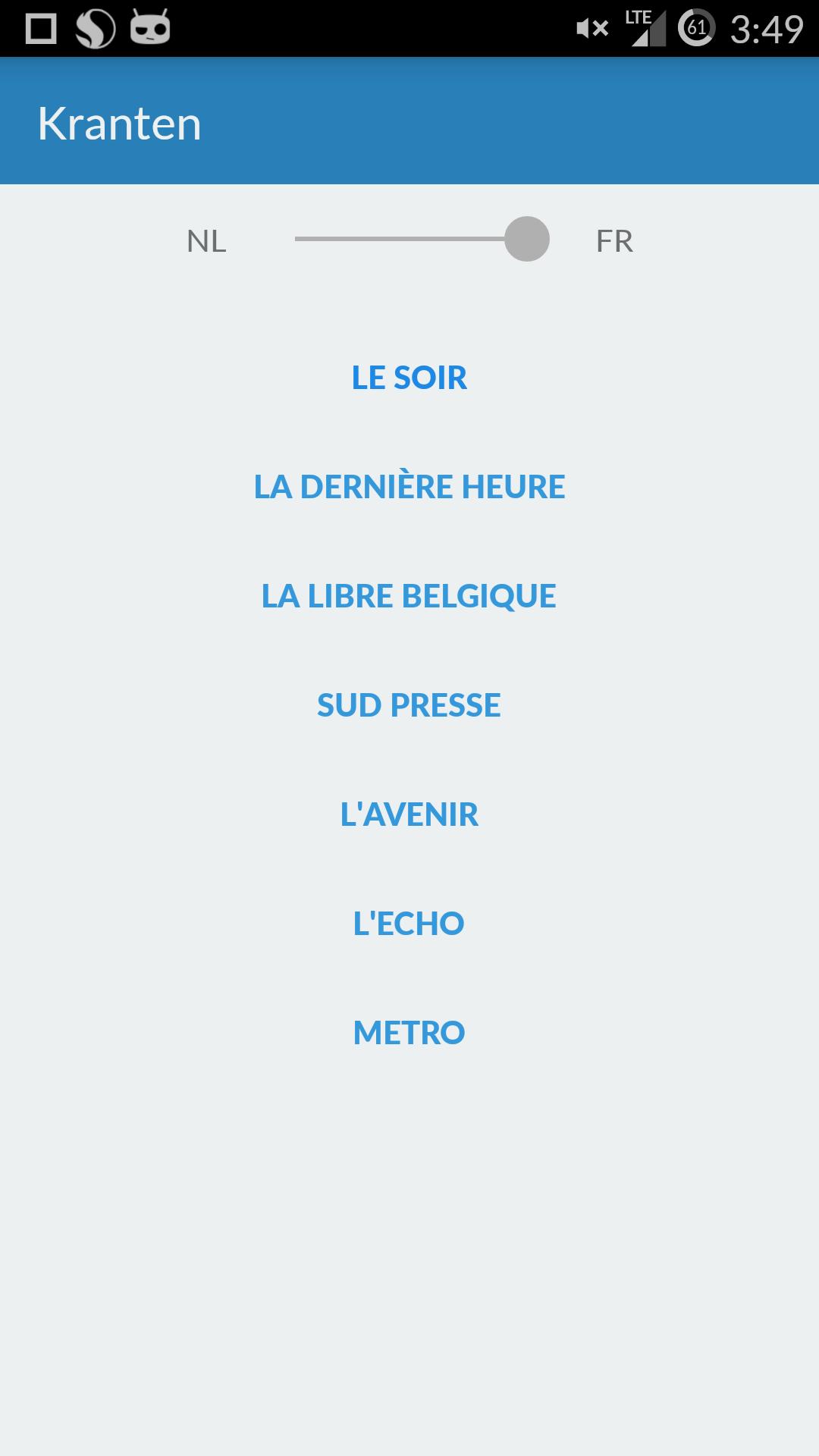Image resolution: width=819 pixels, height=1456 pixels.
Task: Open L'ECHO newspaper
Action: pos(409,924)
